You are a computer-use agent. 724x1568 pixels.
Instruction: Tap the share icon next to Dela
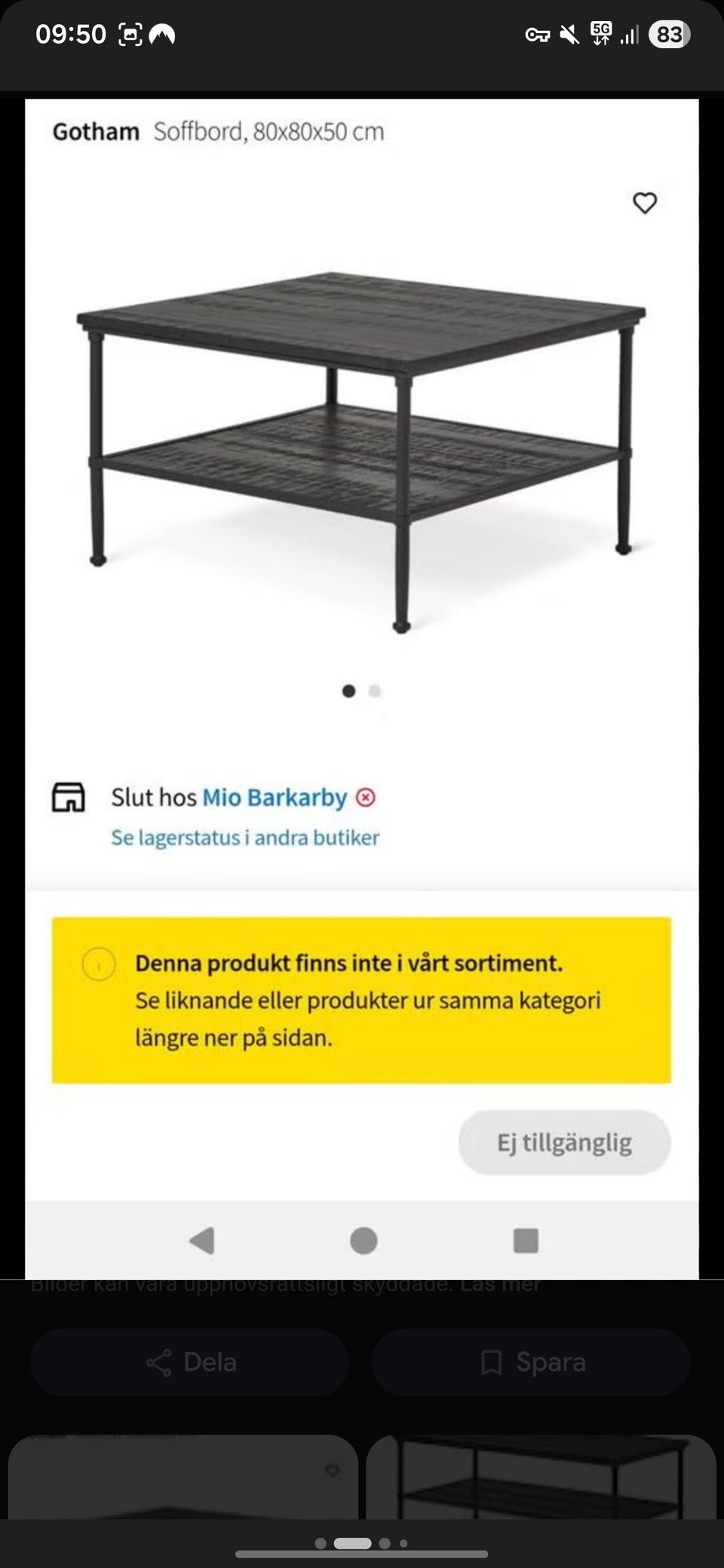(x=160, y=1362)
